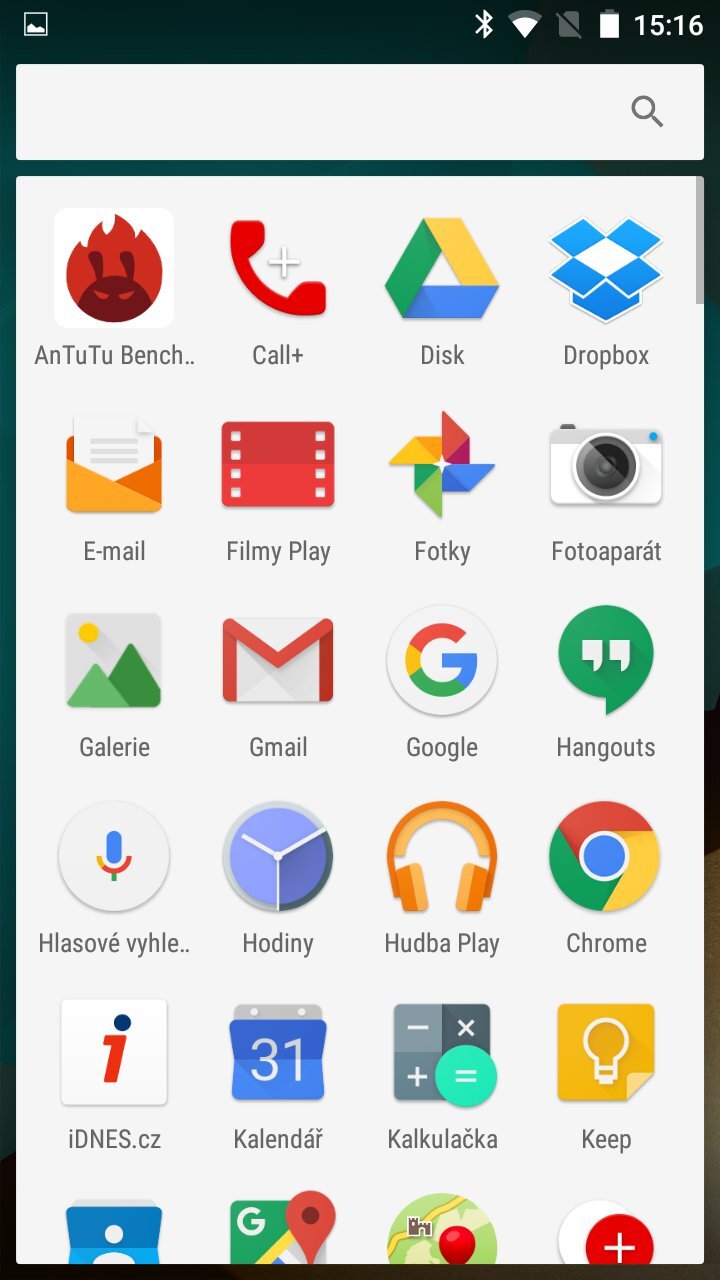Open Disk (Google Drive)
This screenshot has height=1280, width=720.
tap(441, 267)
